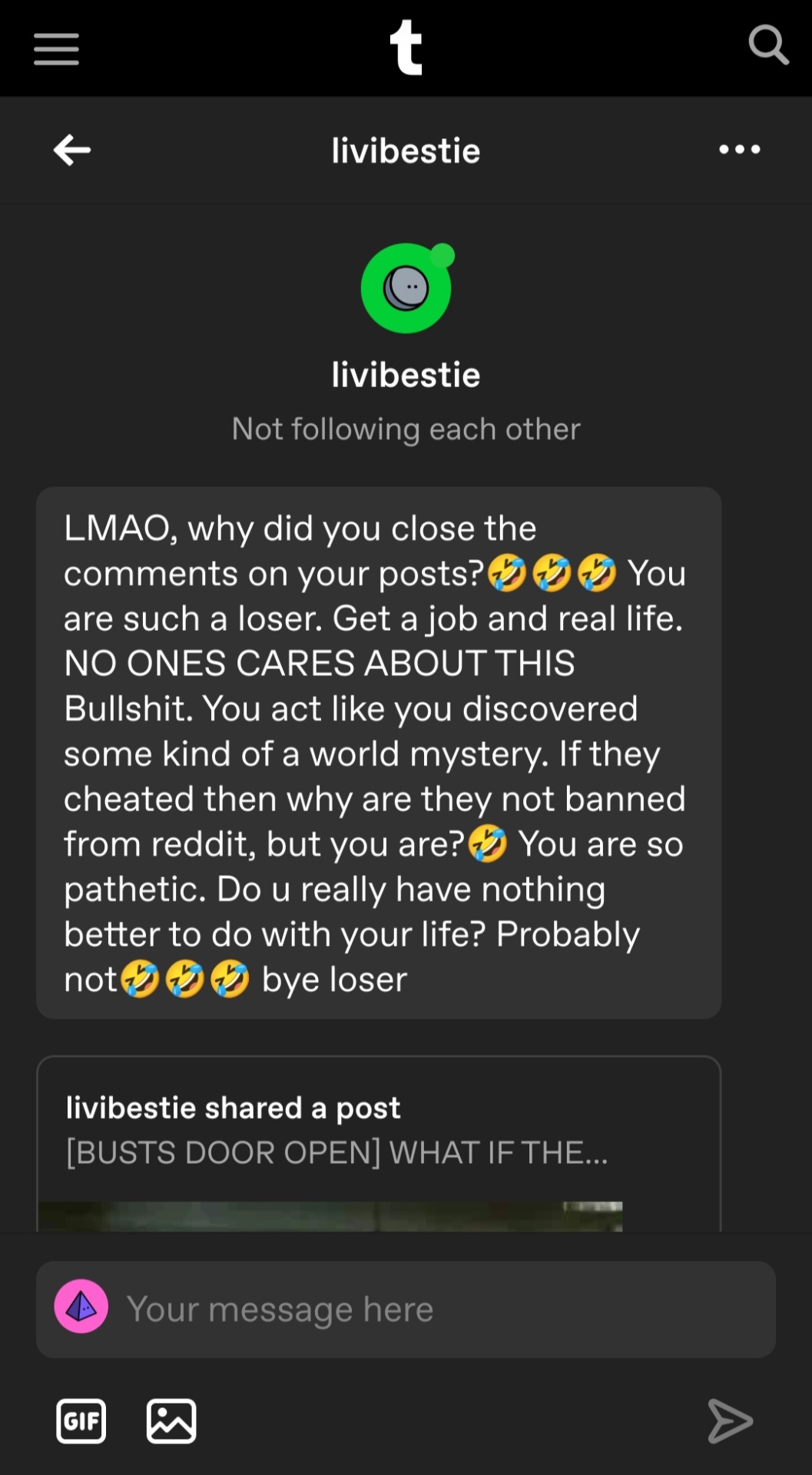Attach a photo to the message
Image resolution: width=812 pixels, height=1475 pixels.
(171, 1421)
